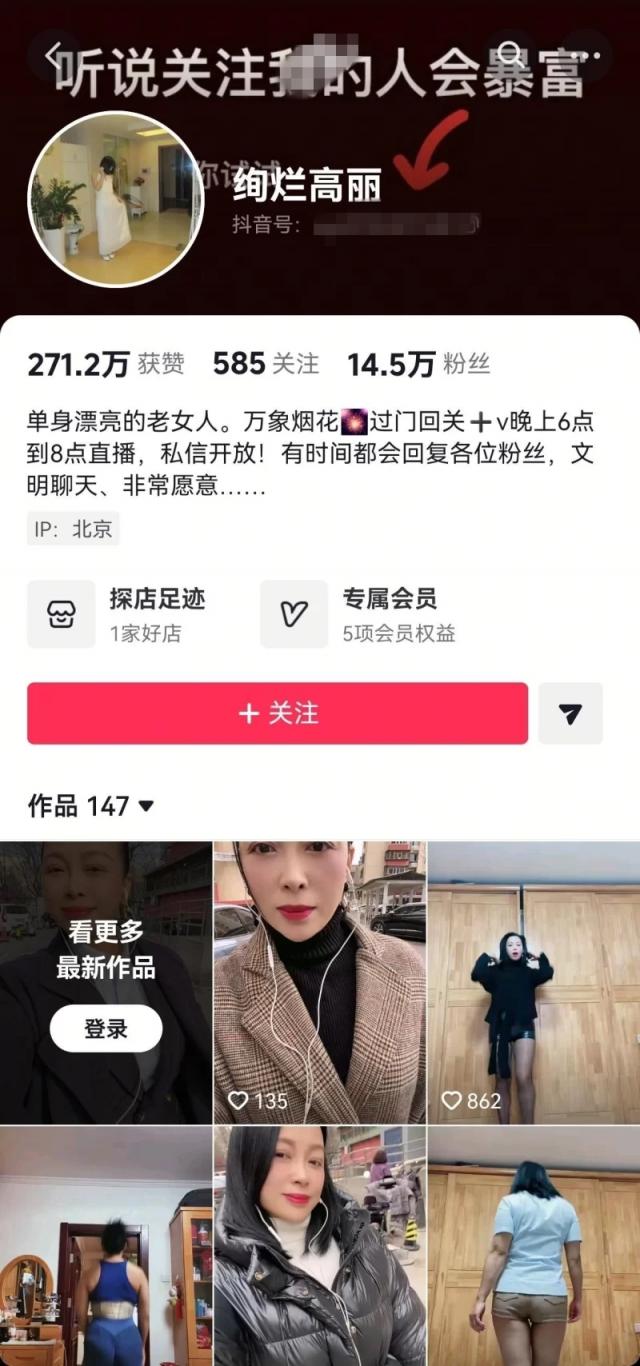Open the video of woman in light blue shirt
The height and width of the screenshot is (1366, 640).
[533, 1245]
